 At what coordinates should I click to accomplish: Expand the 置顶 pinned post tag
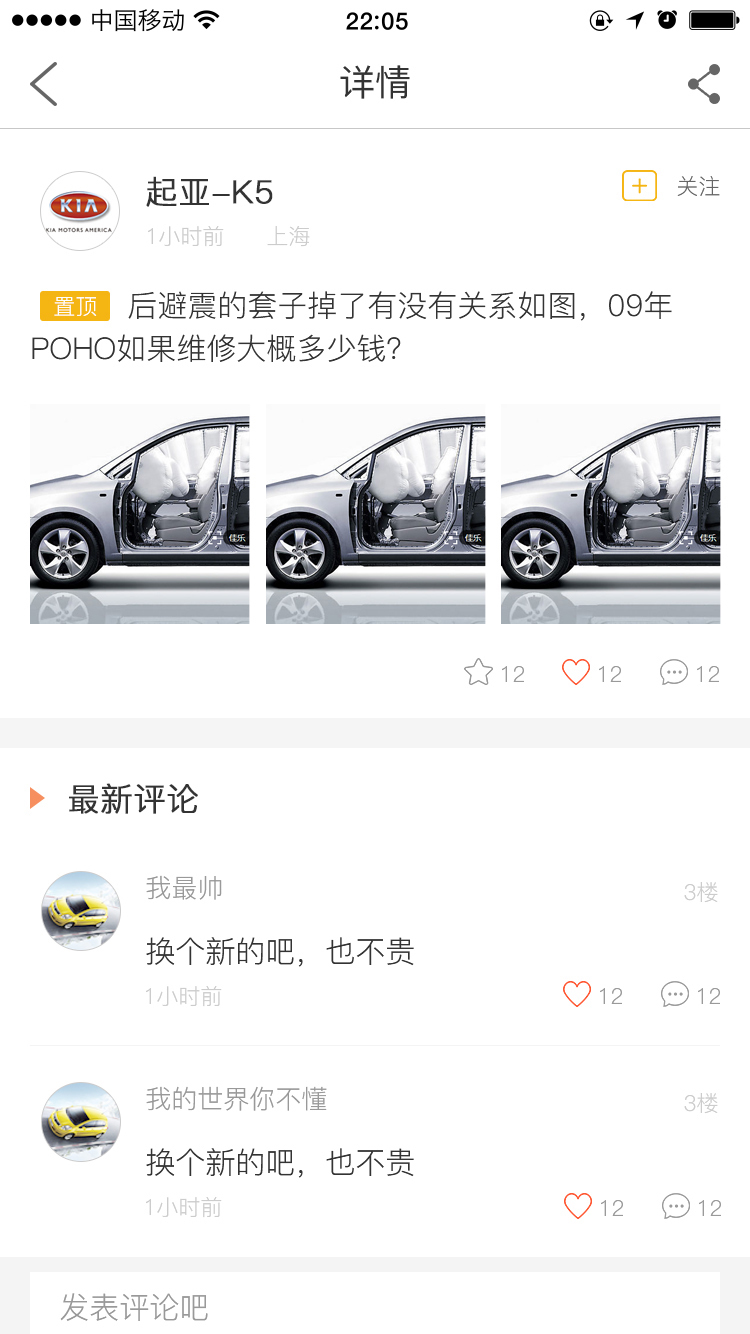tap(73, 306)
